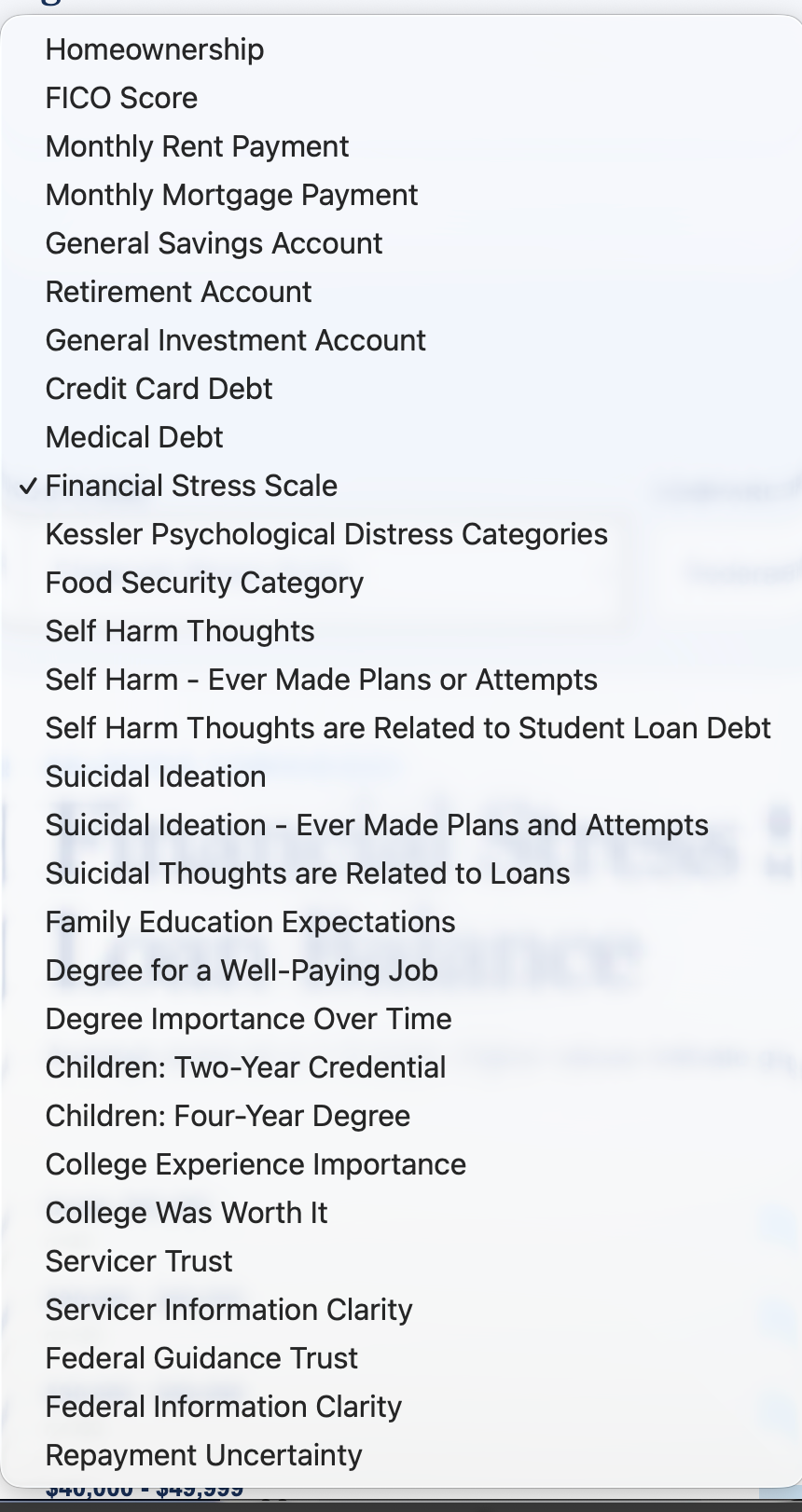The width and height of the screenshot is (802, 1512).
Task: Choose General Savings Account
Action: pyautogui.click(x=401, y=243)
